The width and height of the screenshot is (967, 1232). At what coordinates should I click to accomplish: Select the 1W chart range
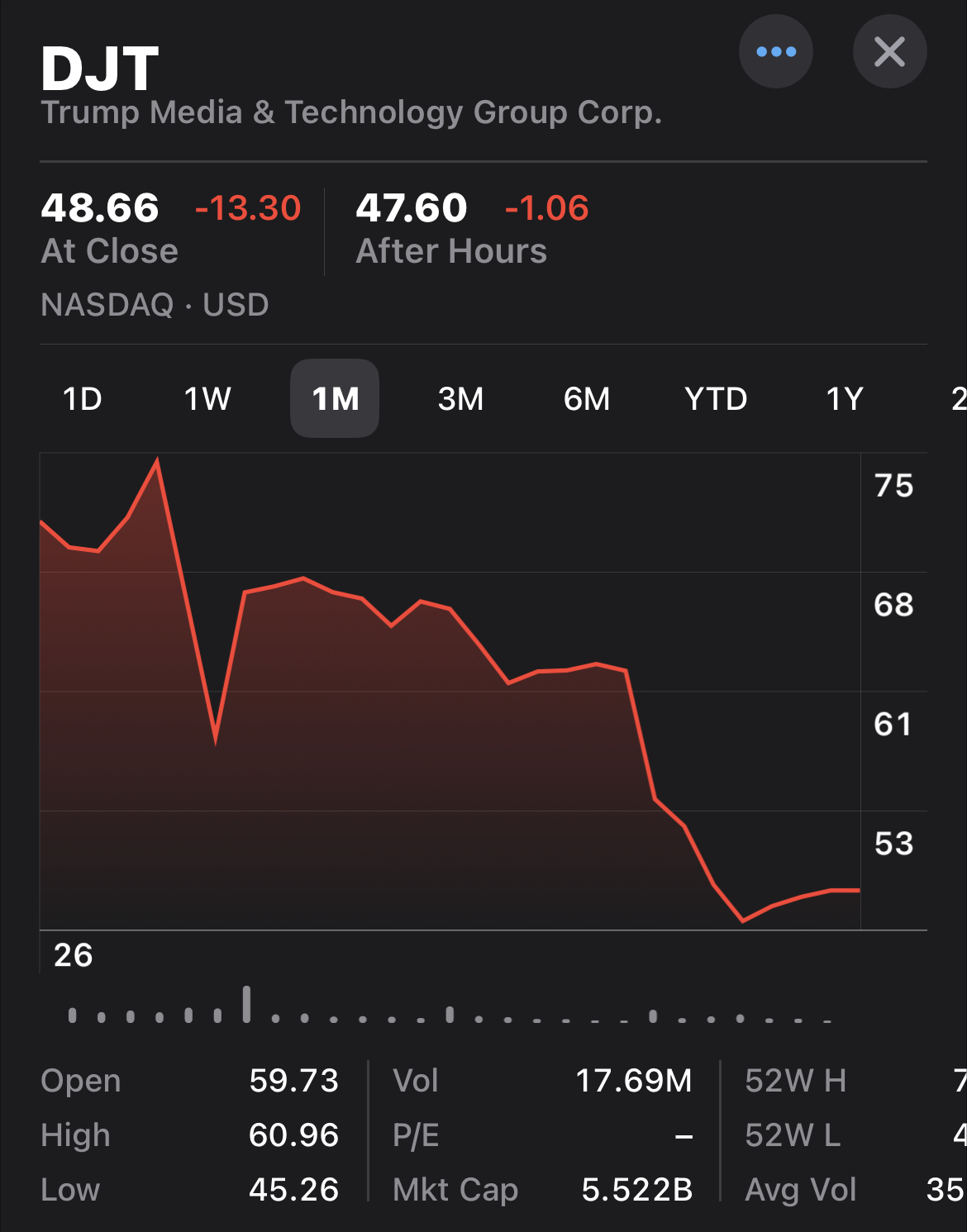coord(207,399)
